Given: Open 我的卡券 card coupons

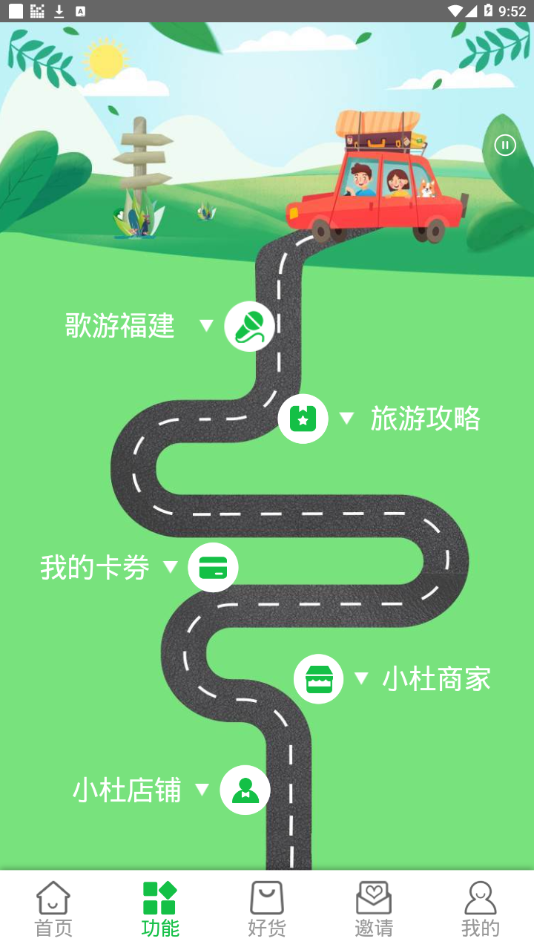Looking at the screenshot, I should (x=213, y=568).
